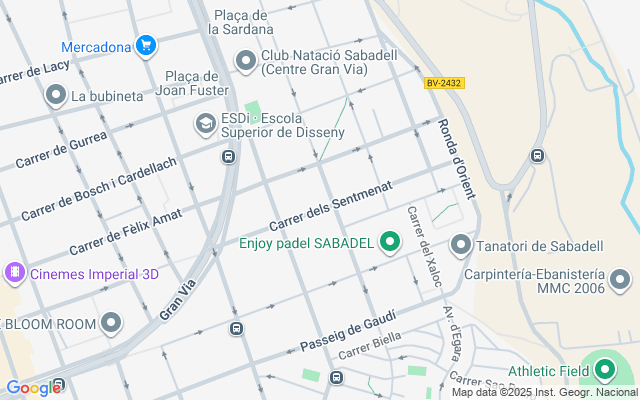The image size is (640, 400).
Task: Open Enjoy padel SABADELL marker
Action: 391,242
